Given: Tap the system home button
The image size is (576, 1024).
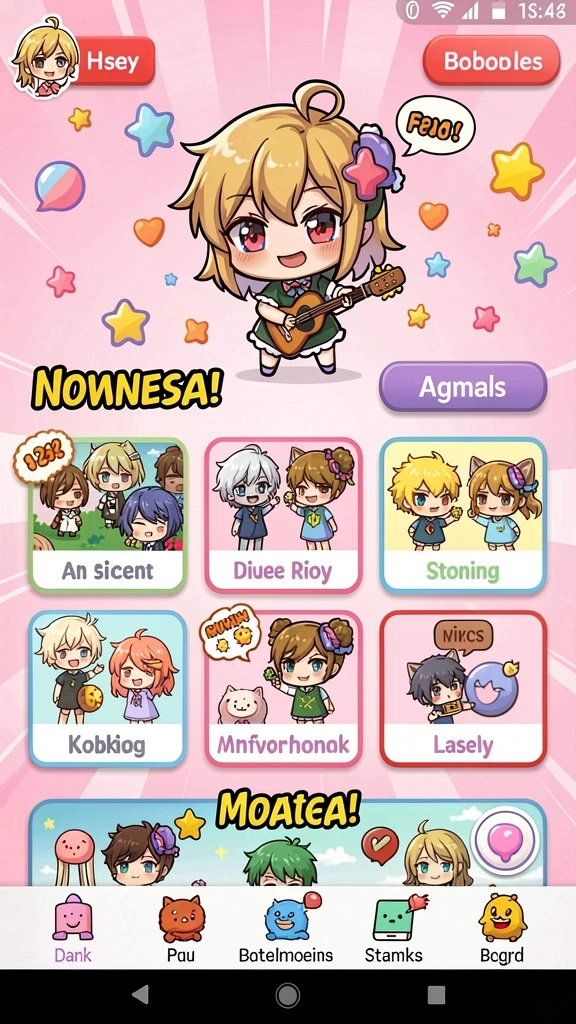Looking at the screenshot, I should pyautogui.click(x=288, y=995).
